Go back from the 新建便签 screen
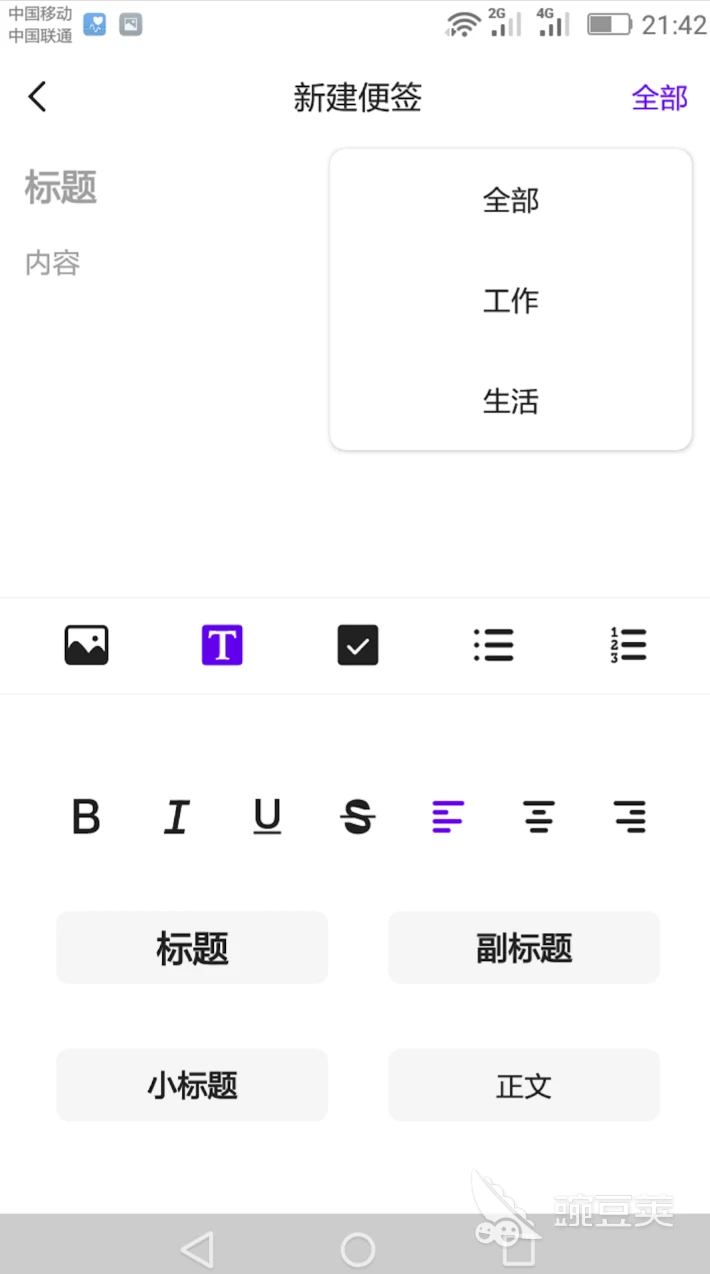 (x=37, y=97)
